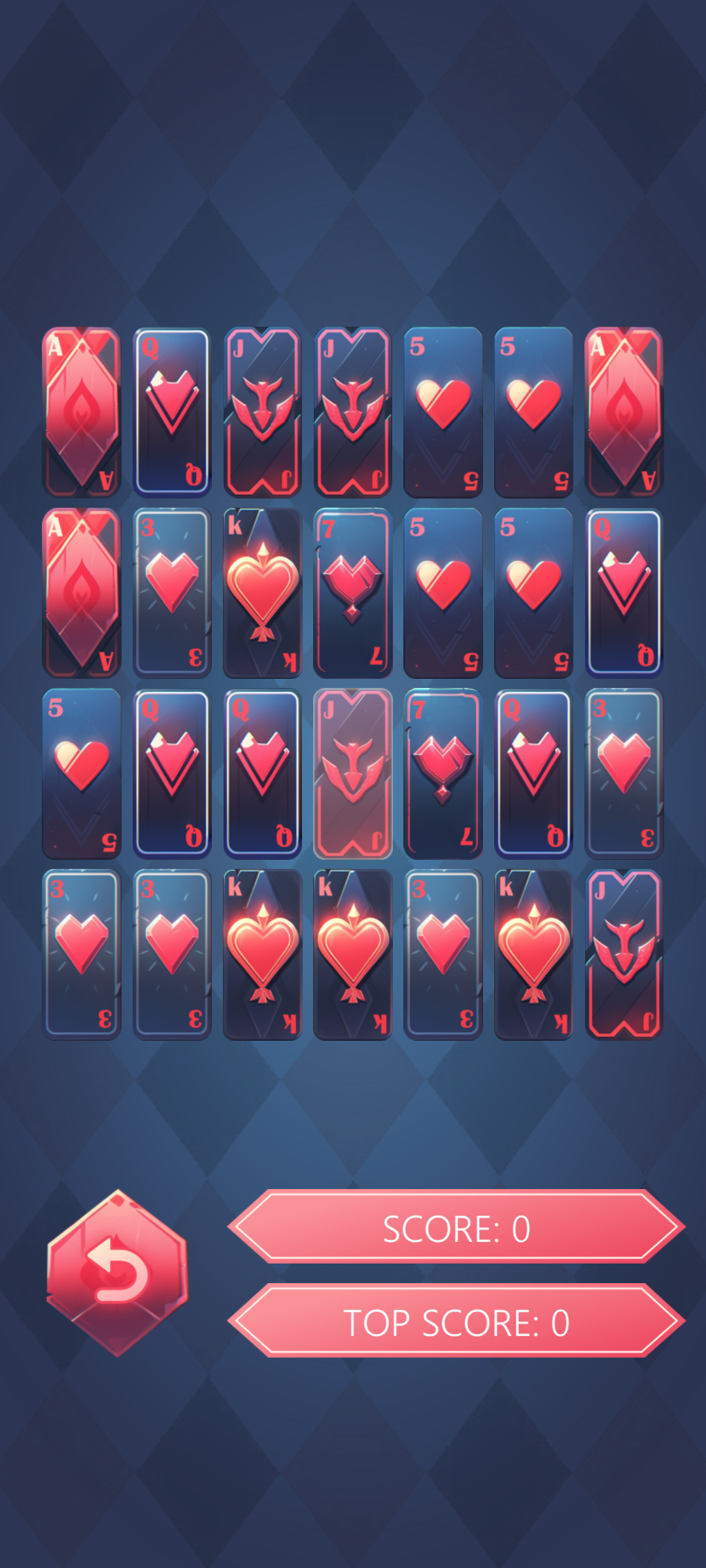
Task: Select the highlighted faded Jack card
Action: (x=353, y=774)
